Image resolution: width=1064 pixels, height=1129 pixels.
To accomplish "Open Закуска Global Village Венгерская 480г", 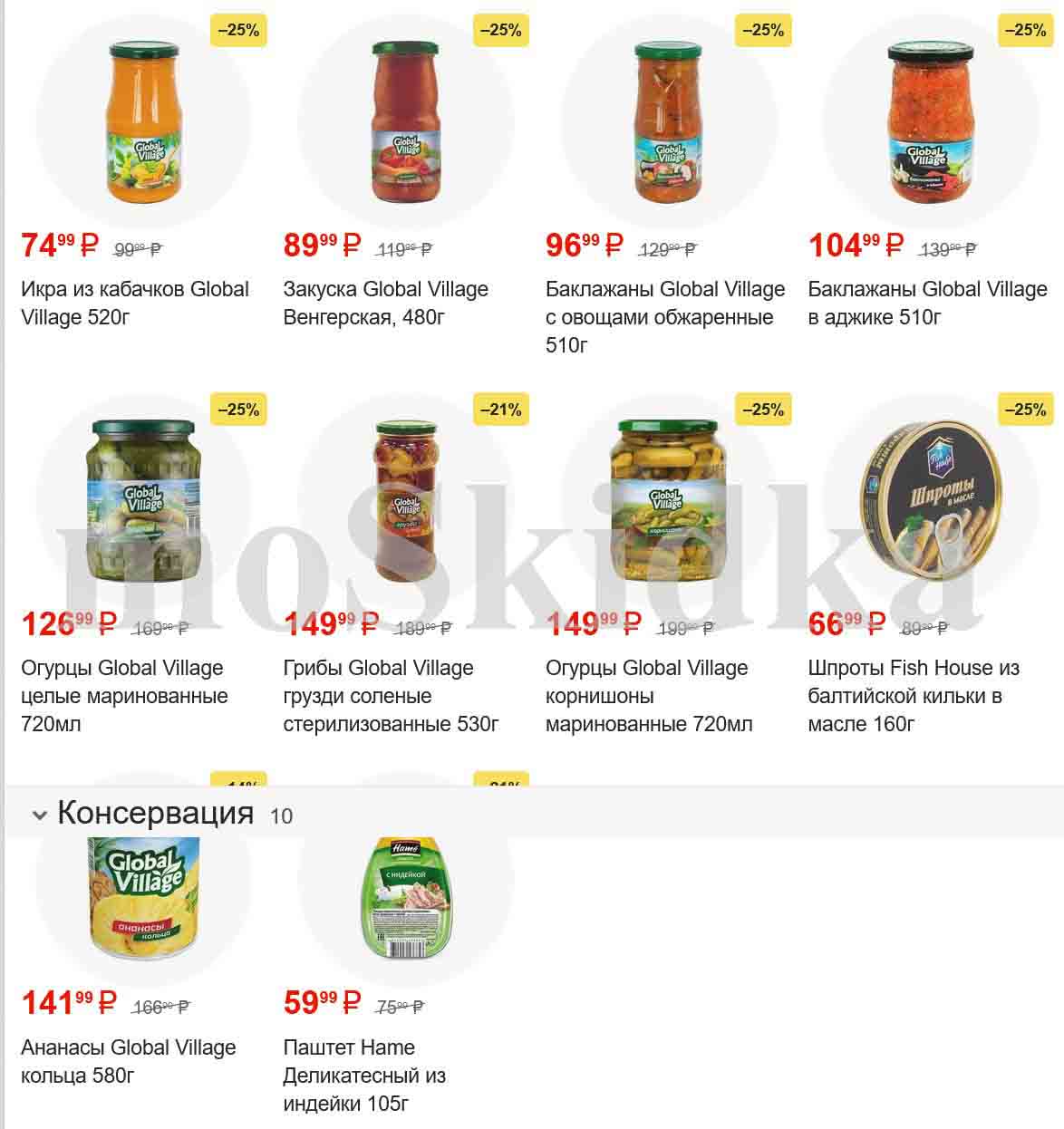I will pyautogui.click(x=385, y=303).
